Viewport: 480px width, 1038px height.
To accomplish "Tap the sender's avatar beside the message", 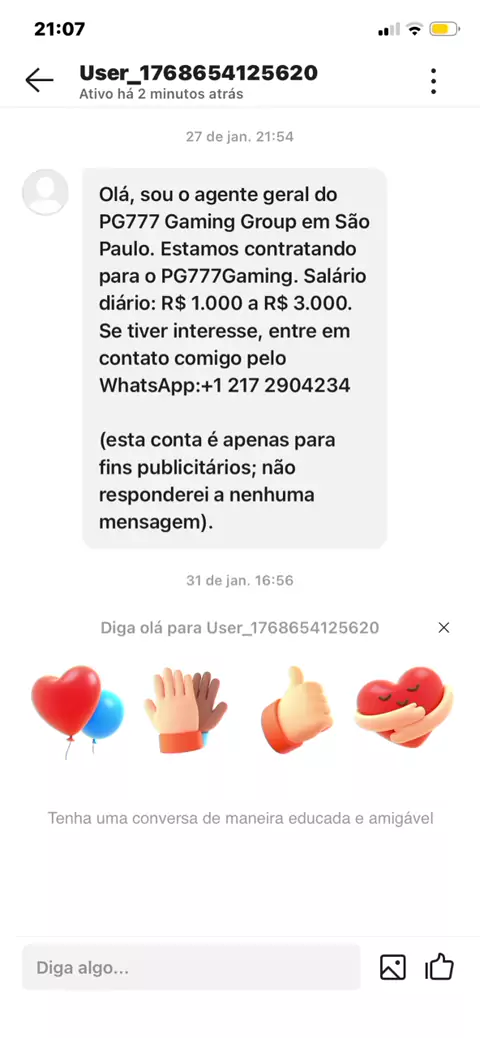I will pyautogui.click(x=45, y=192).
